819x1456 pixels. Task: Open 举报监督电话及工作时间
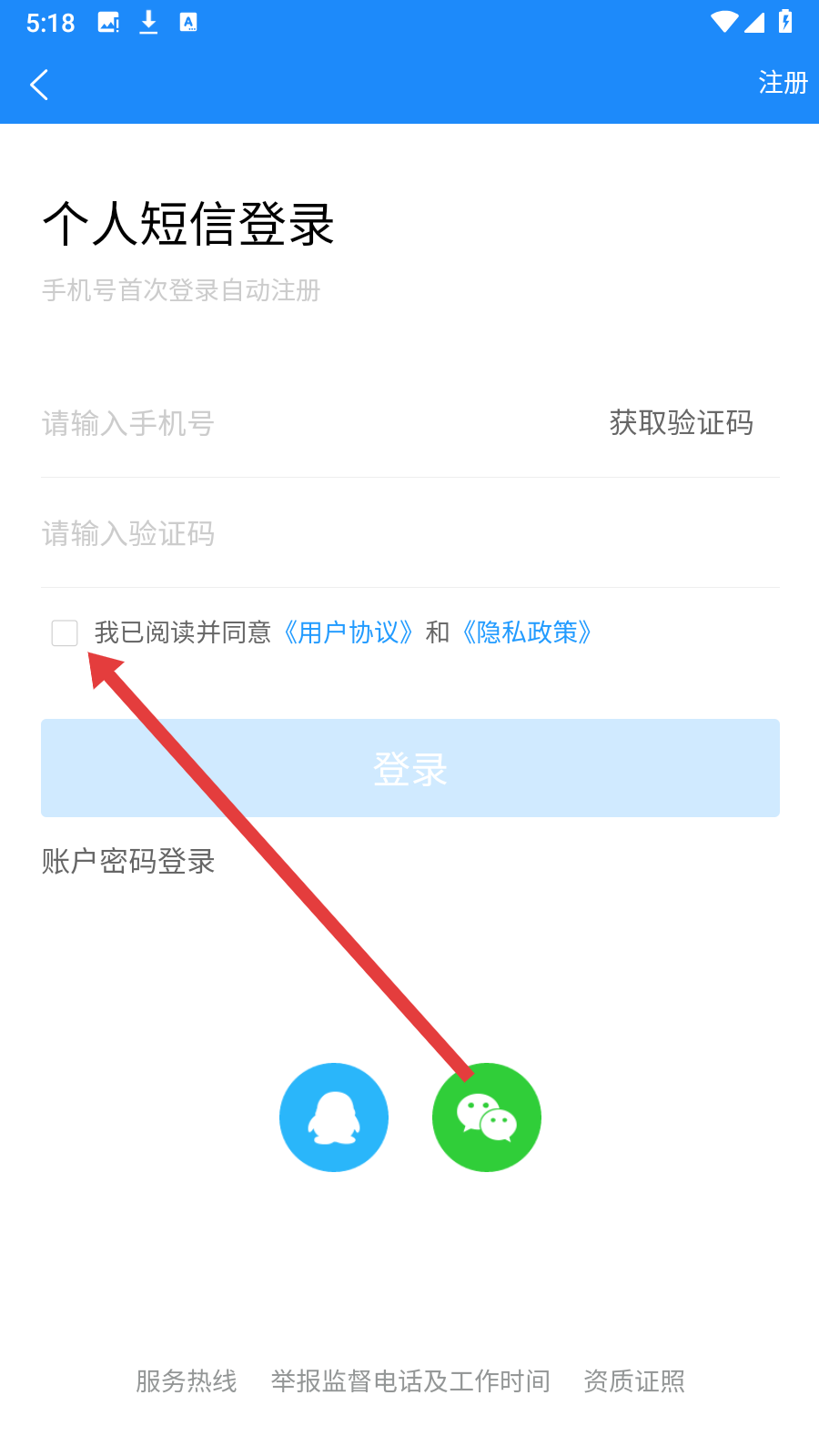[x=410, y=1381]
